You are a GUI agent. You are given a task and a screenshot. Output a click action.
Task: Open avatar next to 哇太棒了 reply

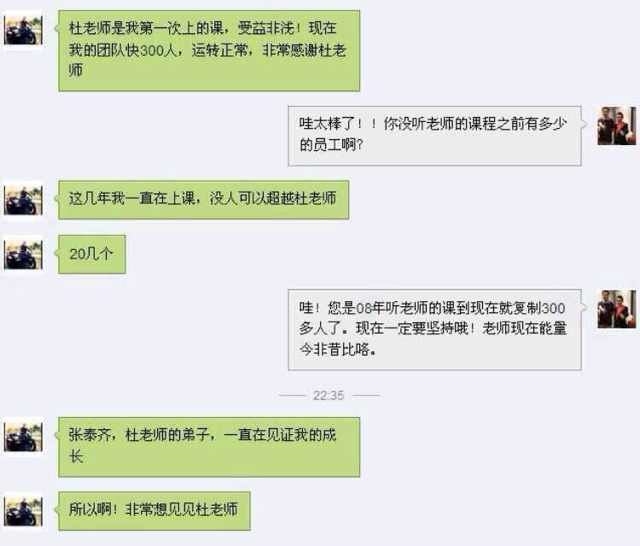coord(616,126)
